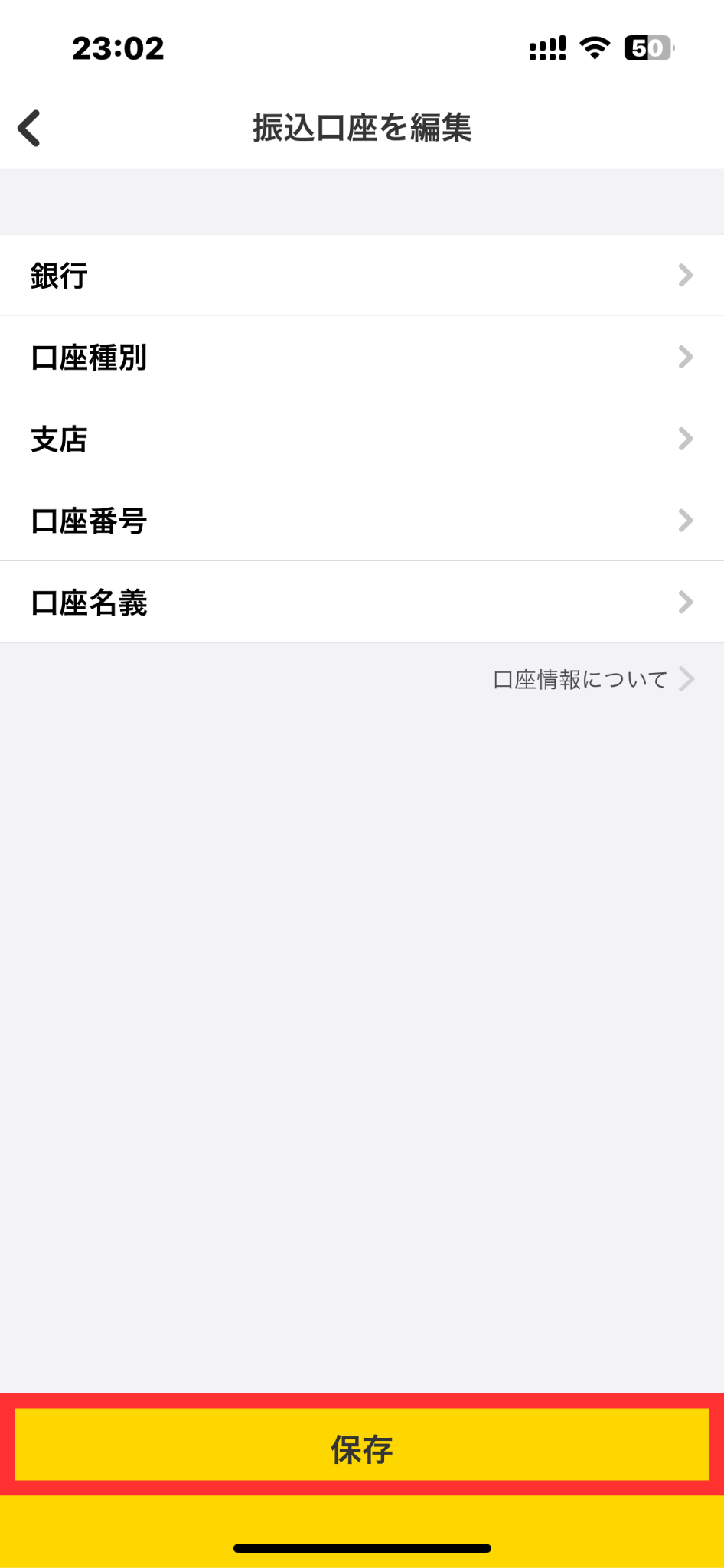Screen dimensions: 724x1568
Task: Go back from 振込口座を編集 screen
Action: (29, 128)
